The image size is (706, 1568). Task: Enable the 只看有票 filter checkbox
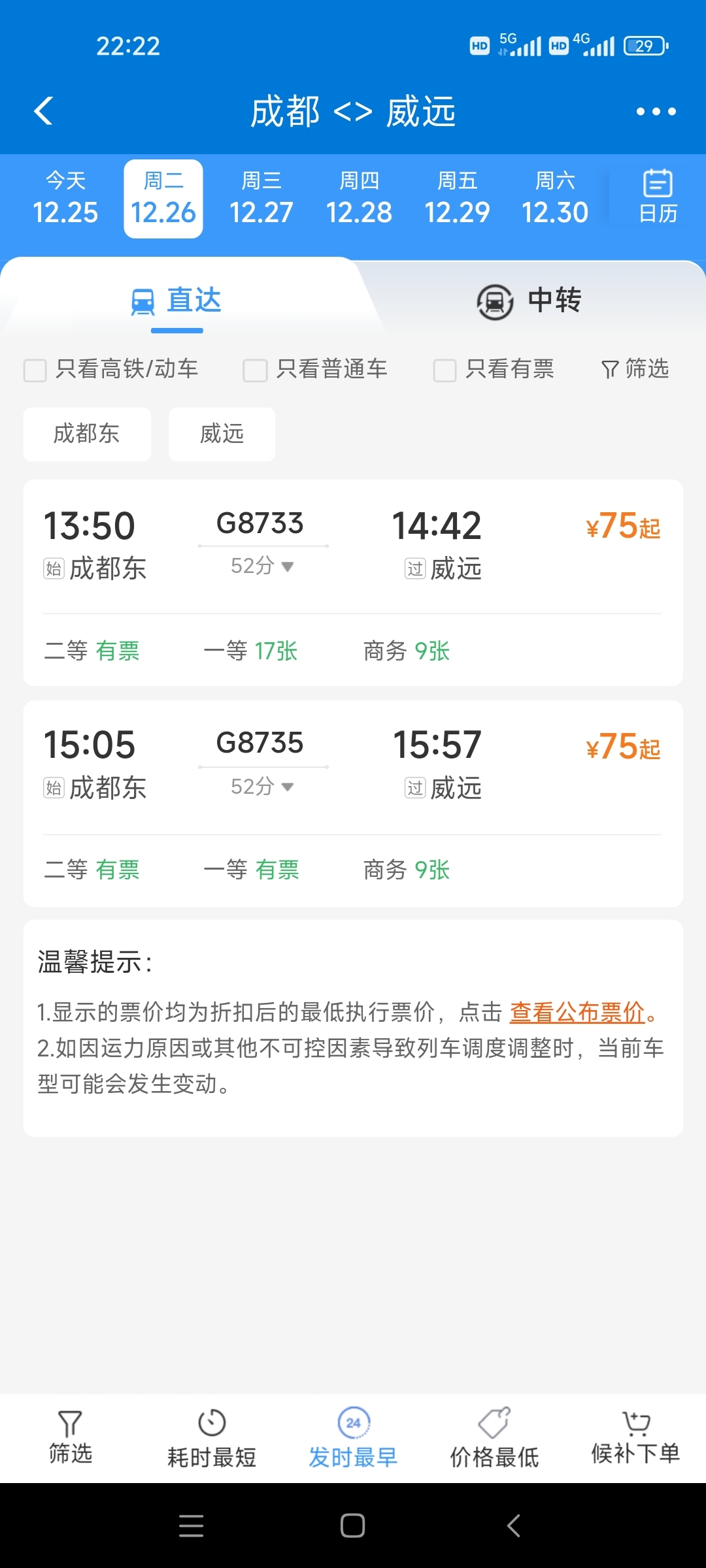click(x=445, y=370)
